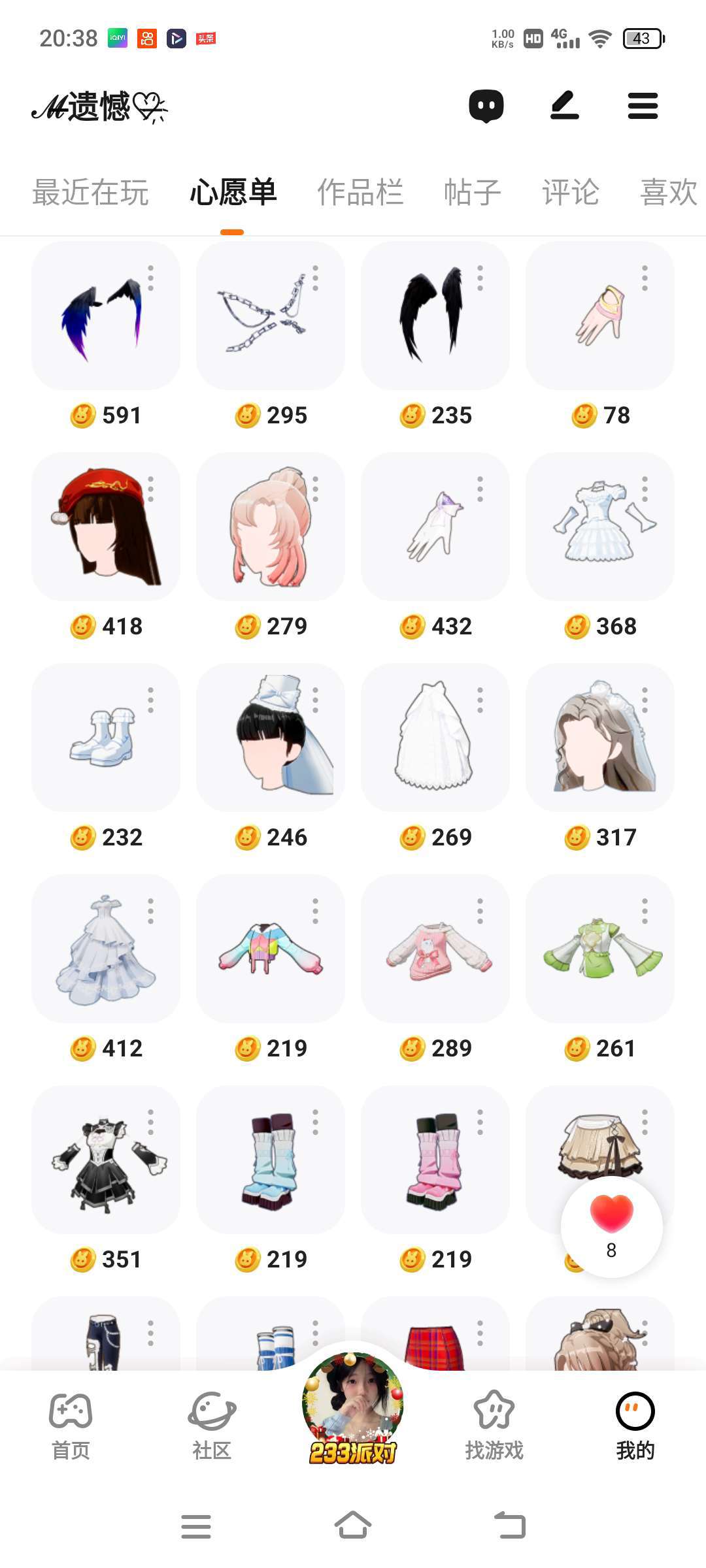The height and width of the screenshot is (1568, 706).
Task: Switch to the 最近在玩 tab
Action: pyautogui.click(x=90, y=193)
